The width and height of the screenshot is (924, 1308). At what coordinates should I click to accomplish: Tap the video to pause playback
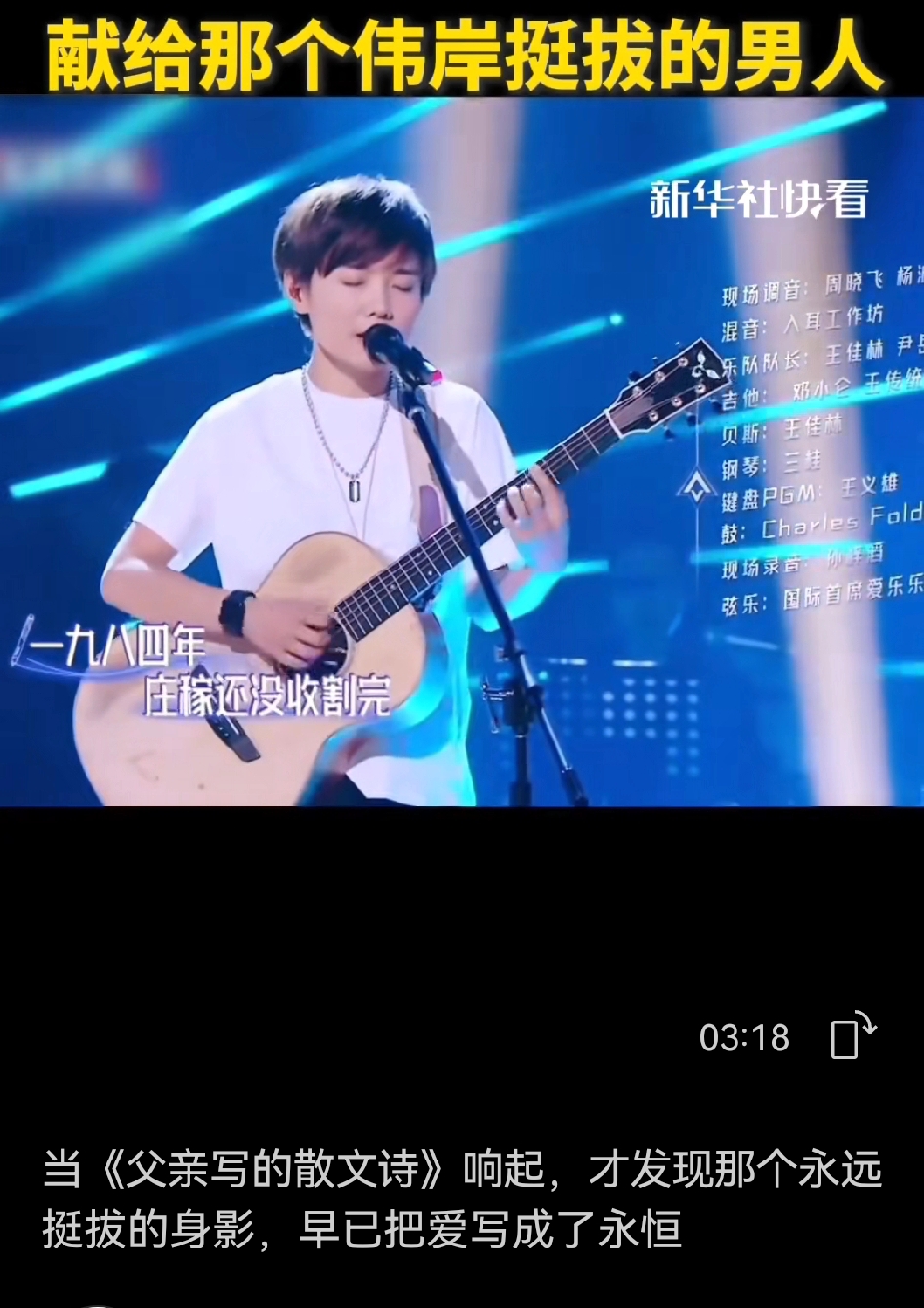coord(462,449)
